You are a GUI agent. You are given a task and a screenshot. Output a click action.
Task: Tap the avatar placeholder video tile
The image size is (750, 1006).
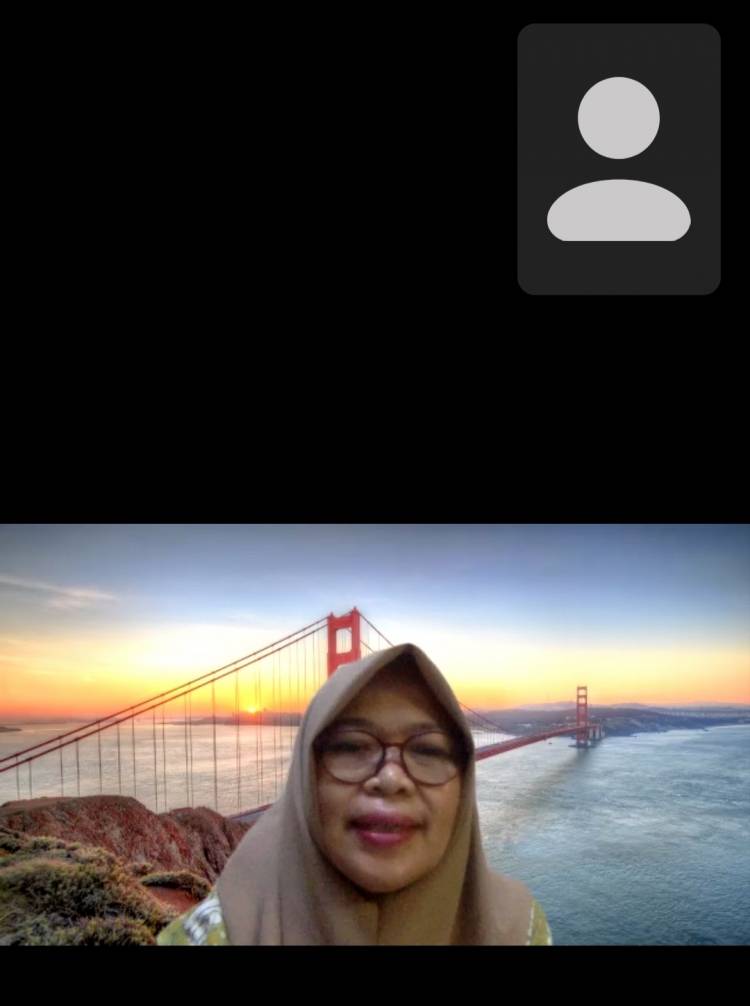(x=618, y=159)
